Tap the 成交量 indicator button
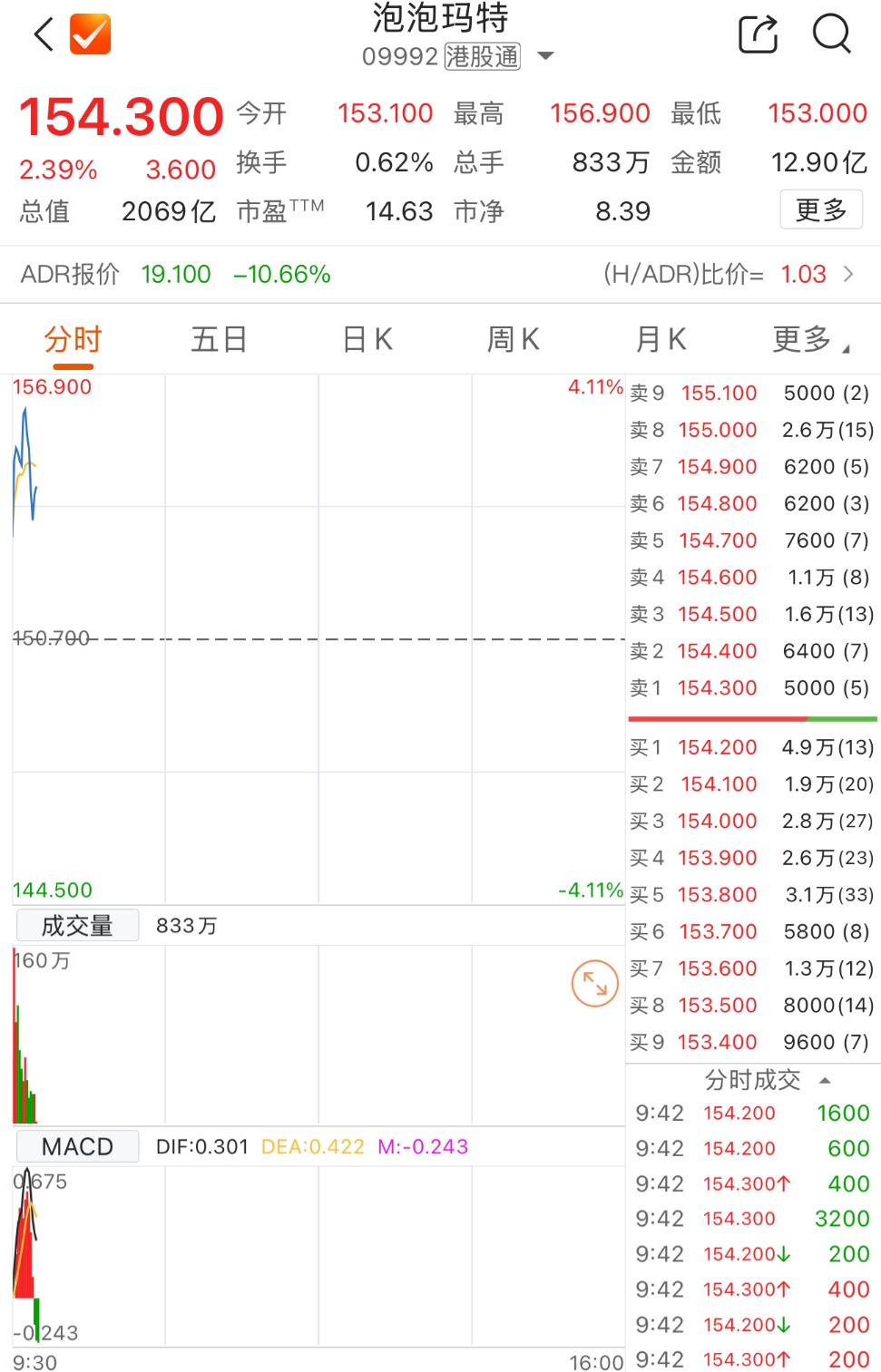 pos(77,926)
